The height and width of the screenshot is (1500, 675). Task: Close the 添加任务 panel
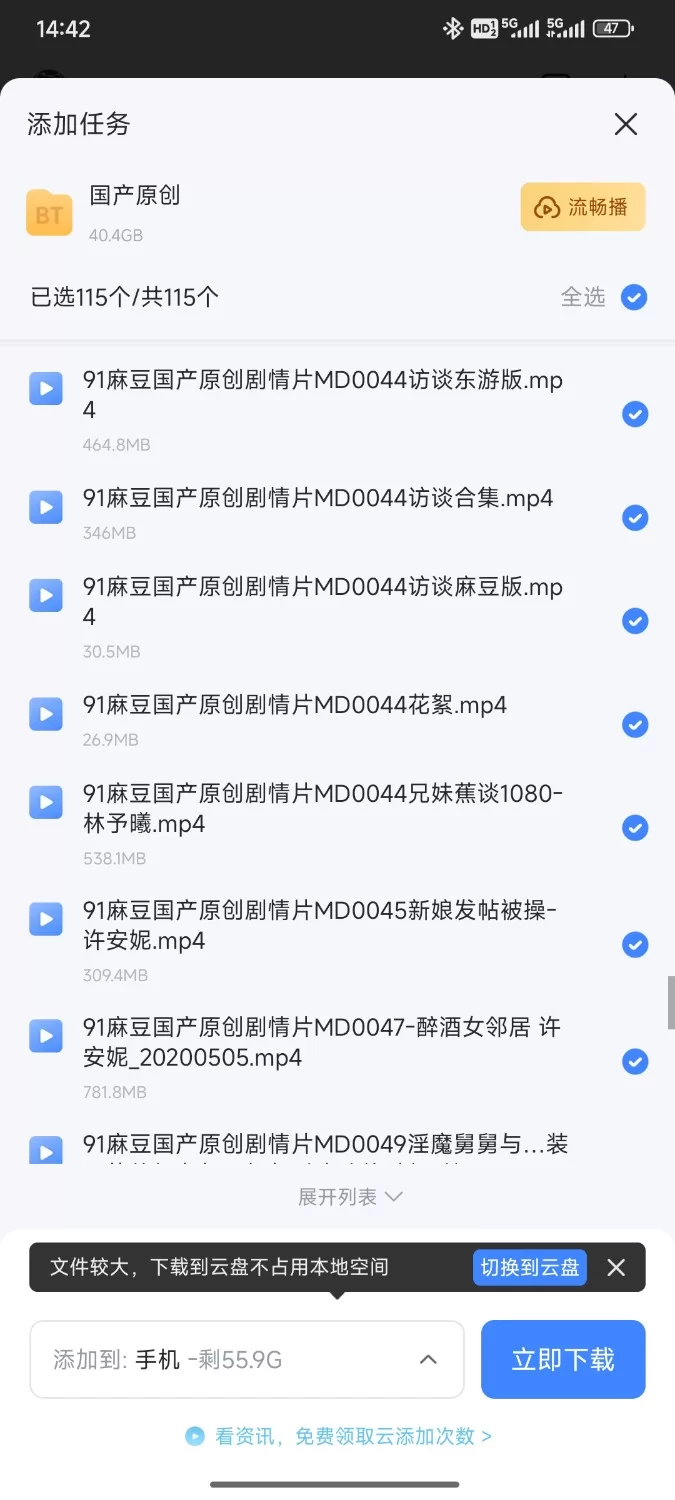(x=625, y=124)
